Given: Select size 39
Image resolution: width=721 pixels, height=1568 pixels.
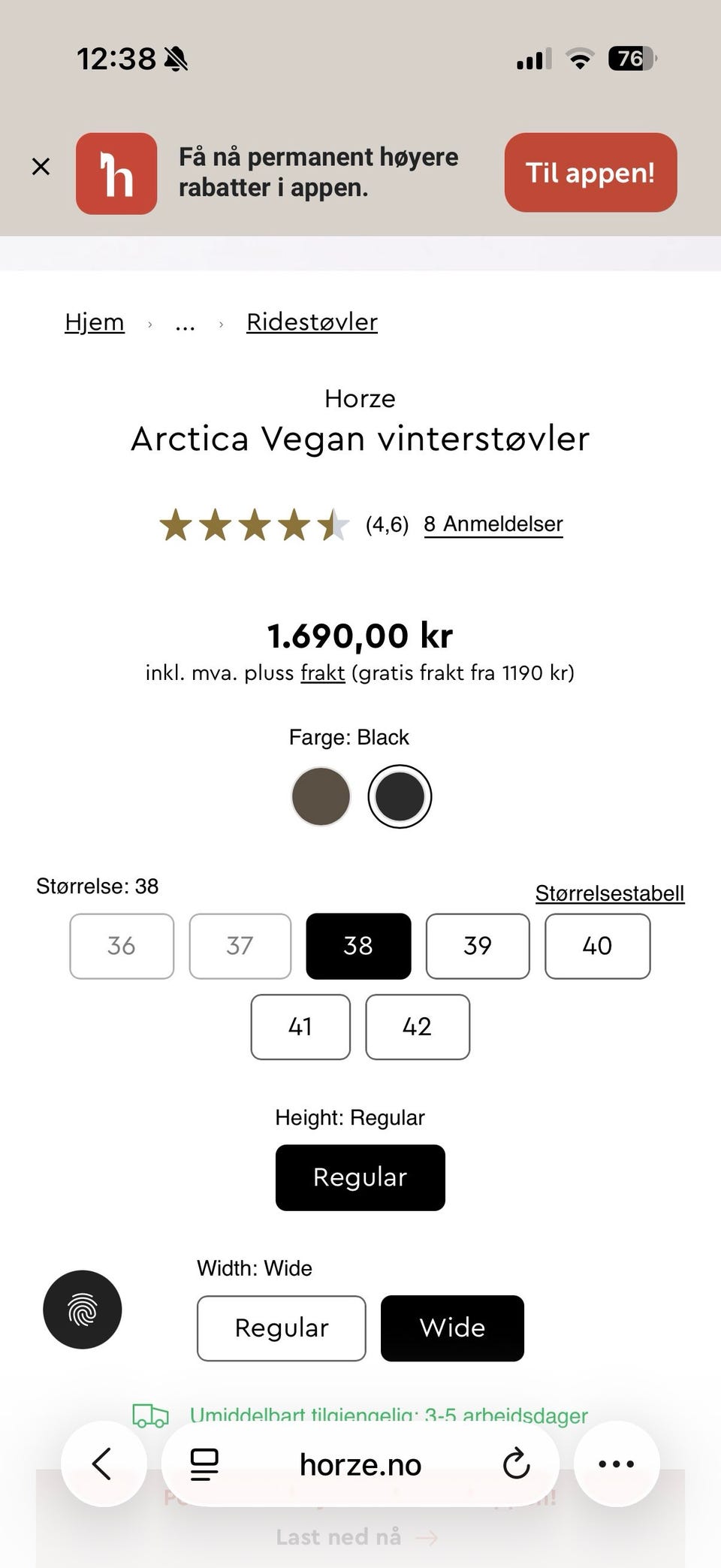Looking at the screenshot, I should (x=478, y=946).
